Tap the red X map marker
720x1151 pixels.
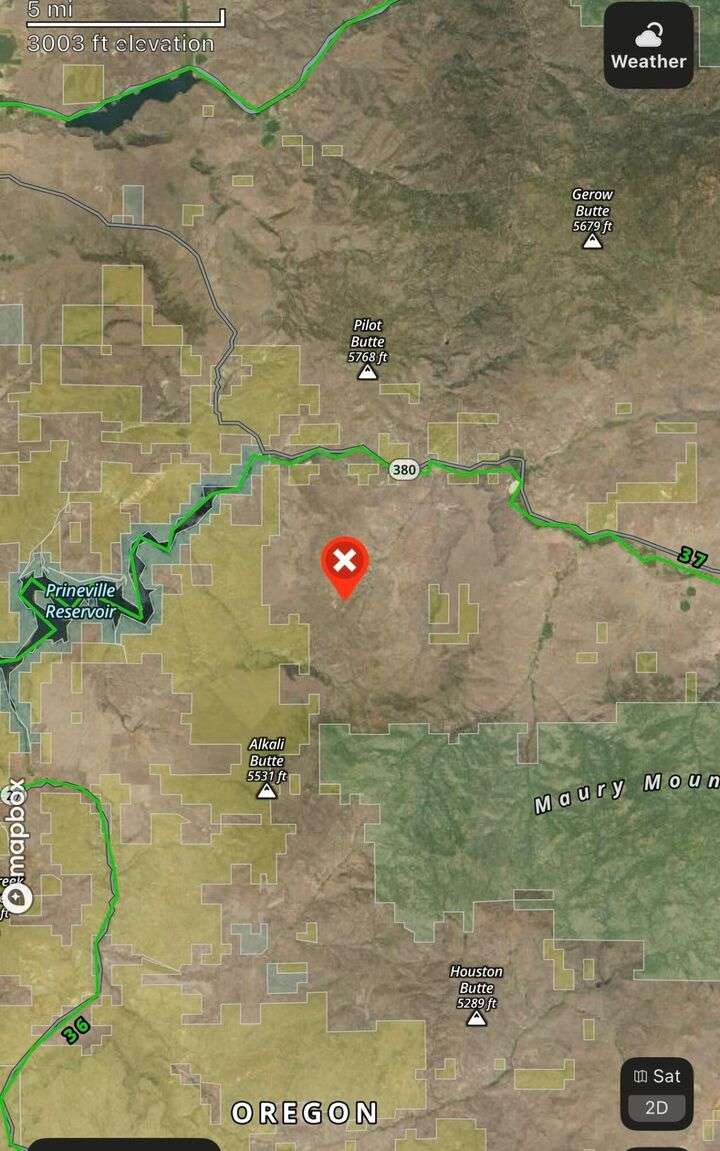coord(345,562)
